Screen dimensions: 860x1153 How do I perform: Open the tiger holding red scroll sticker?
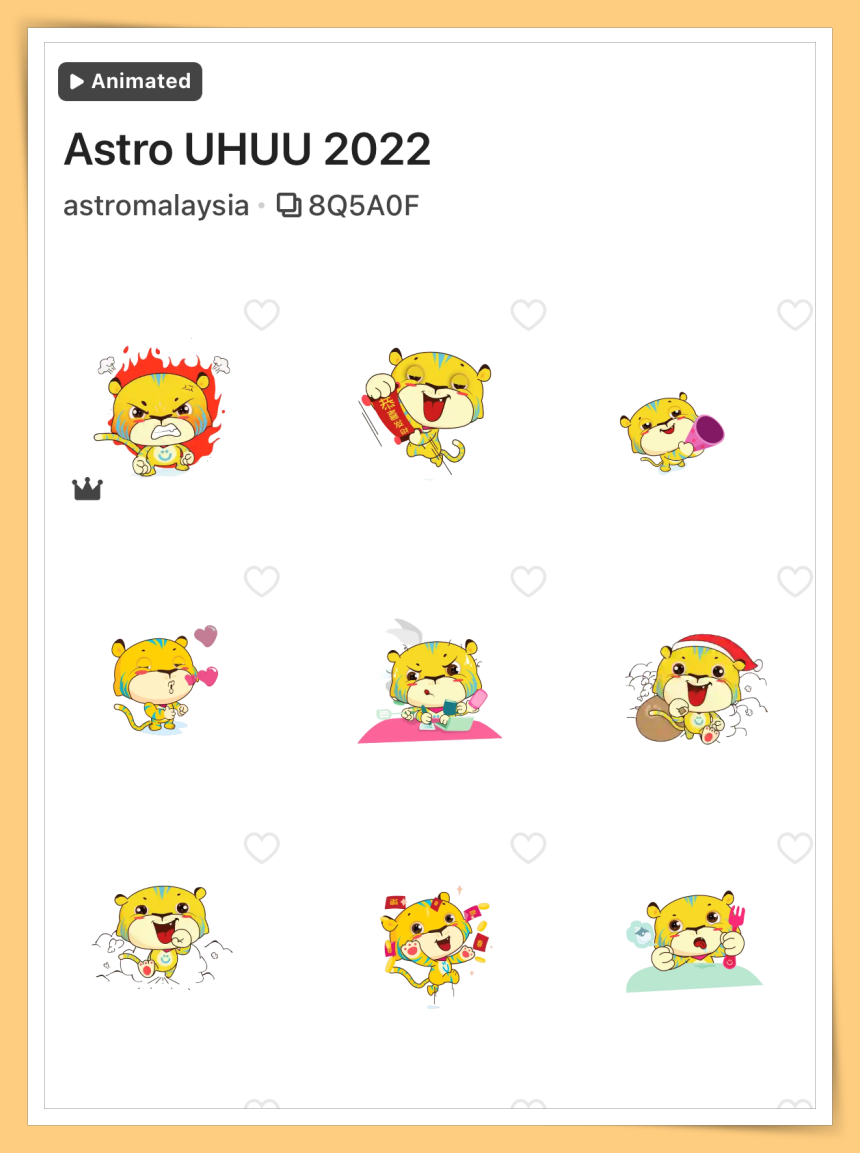pos(429,410)
